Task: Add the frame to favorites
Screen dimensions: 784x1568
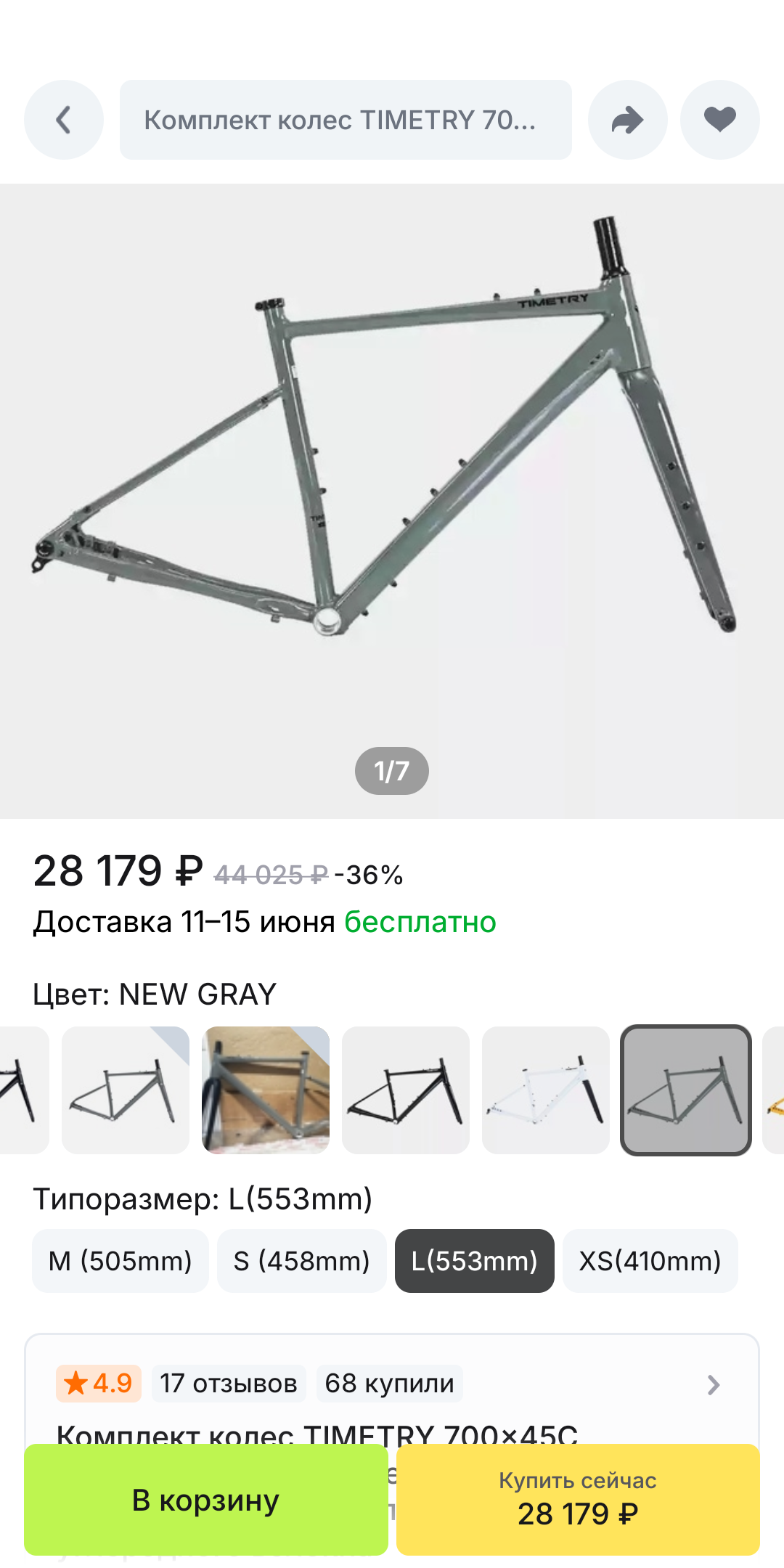Action: point(719,120)
